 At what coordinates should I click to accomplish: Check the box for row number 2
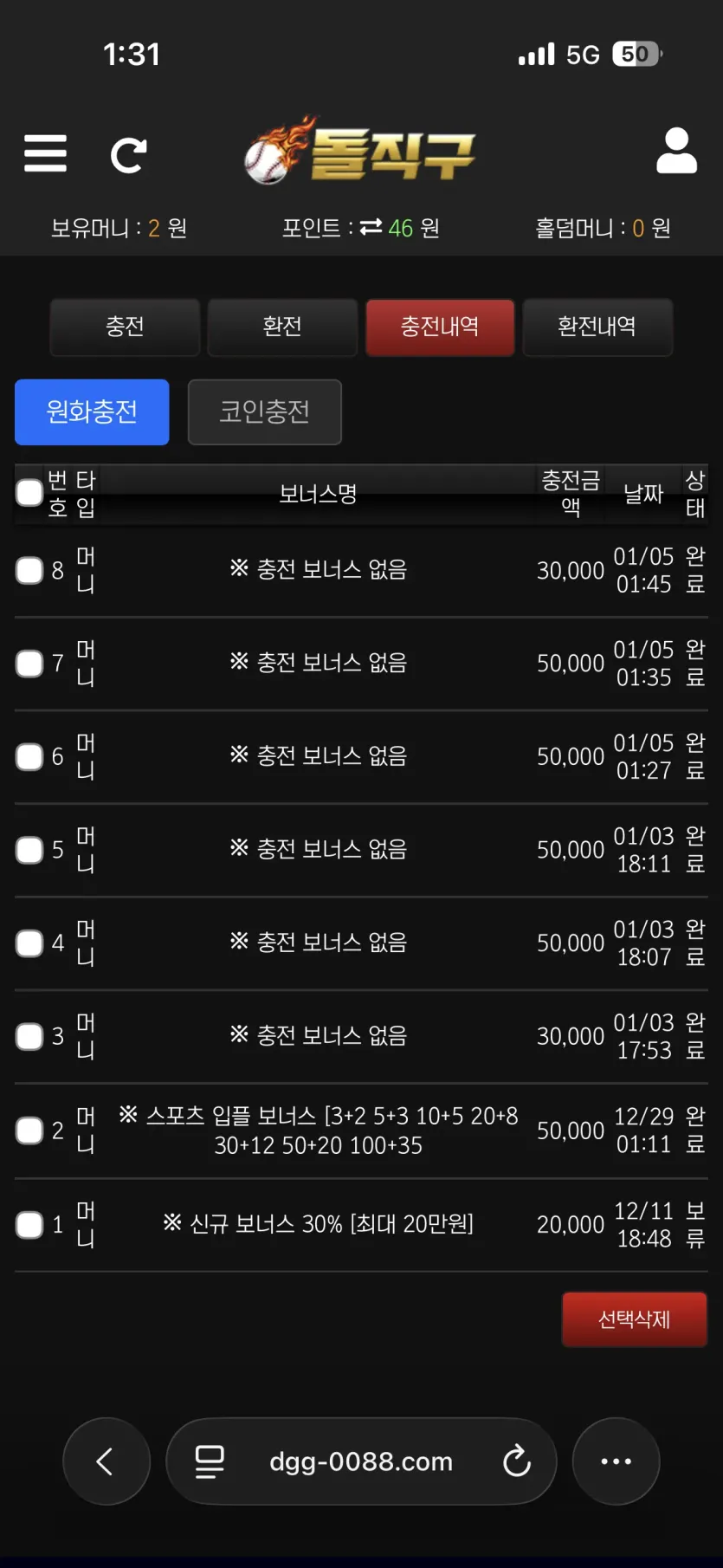coord(29,1131)
